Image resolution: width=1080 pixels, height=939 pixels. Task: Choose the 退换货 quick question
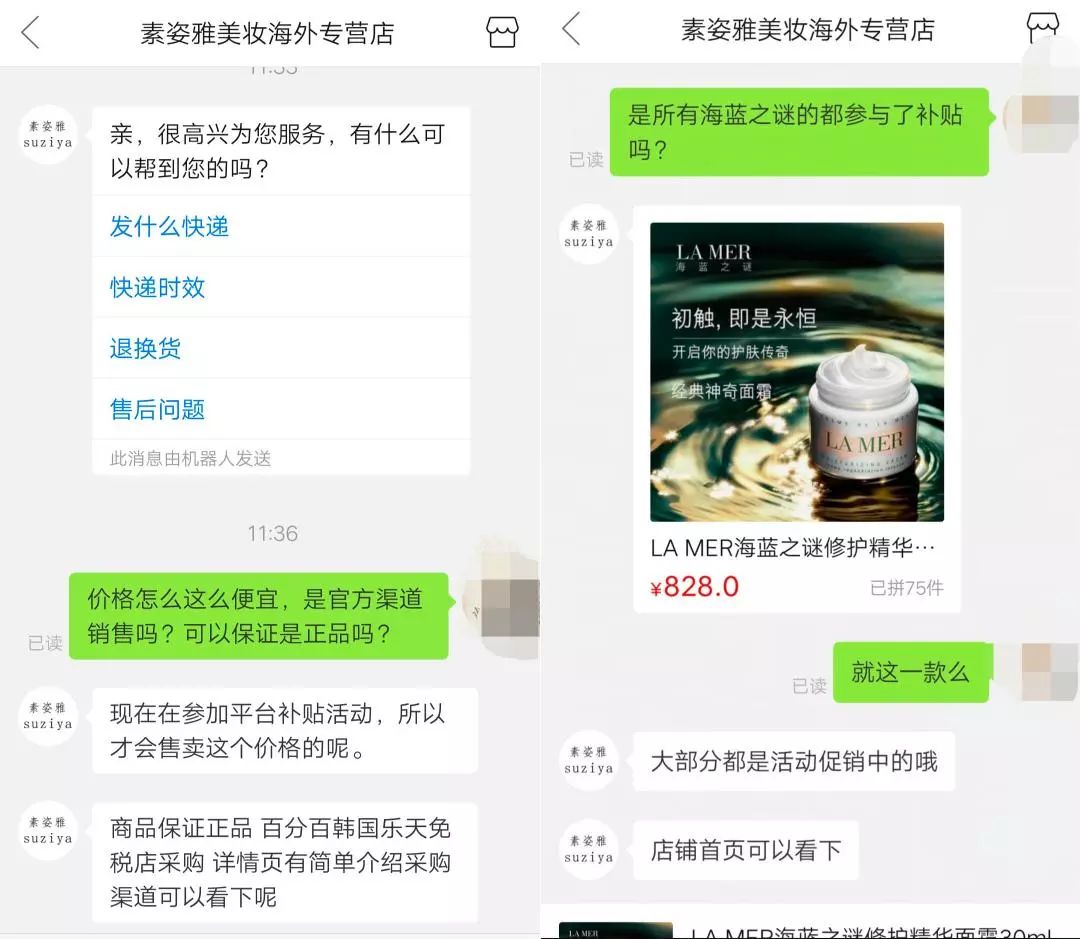click(x=146, y=349)
